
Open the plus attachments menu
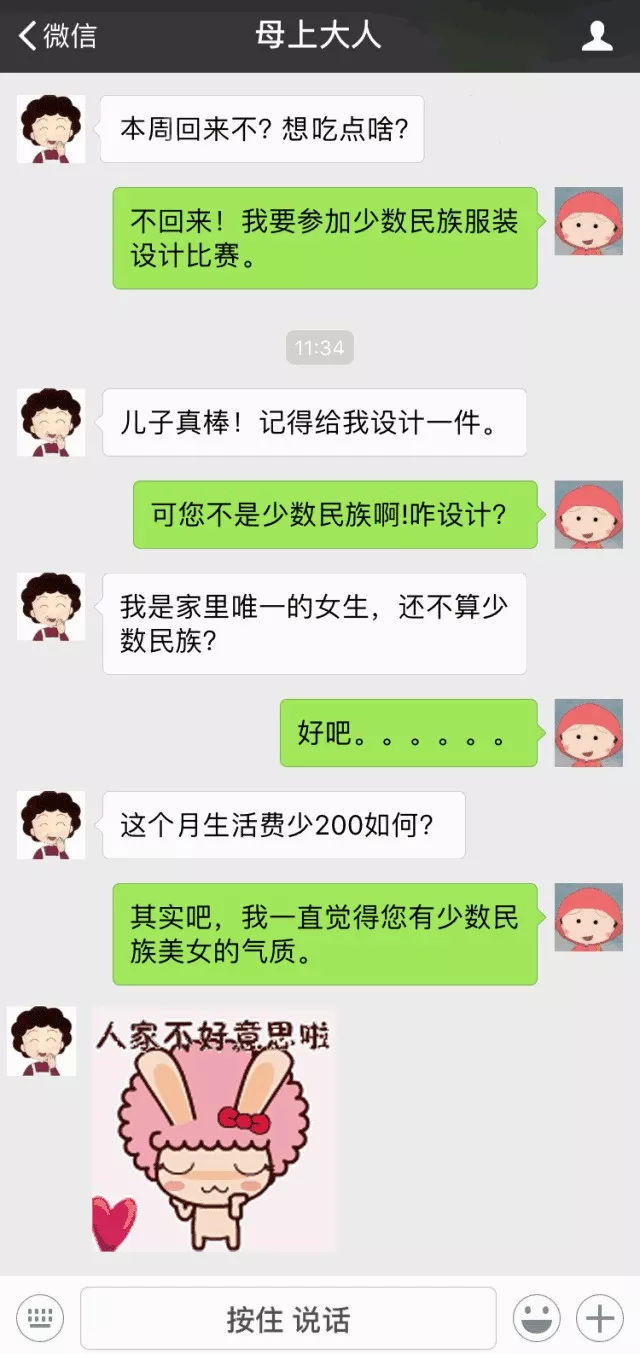pos(601,1318)
